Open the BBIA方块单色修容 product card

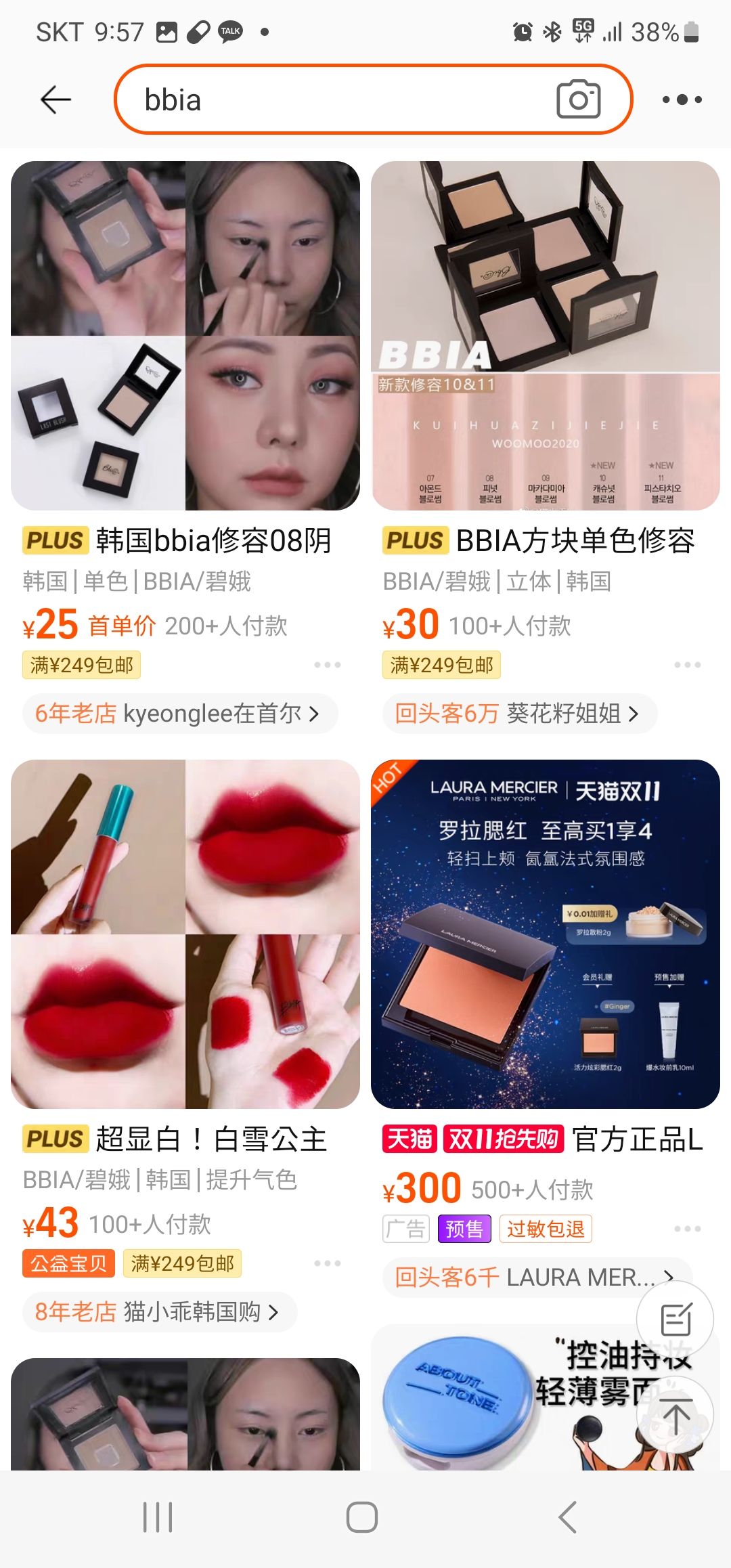pyautogui.click(x=545, y=335)
